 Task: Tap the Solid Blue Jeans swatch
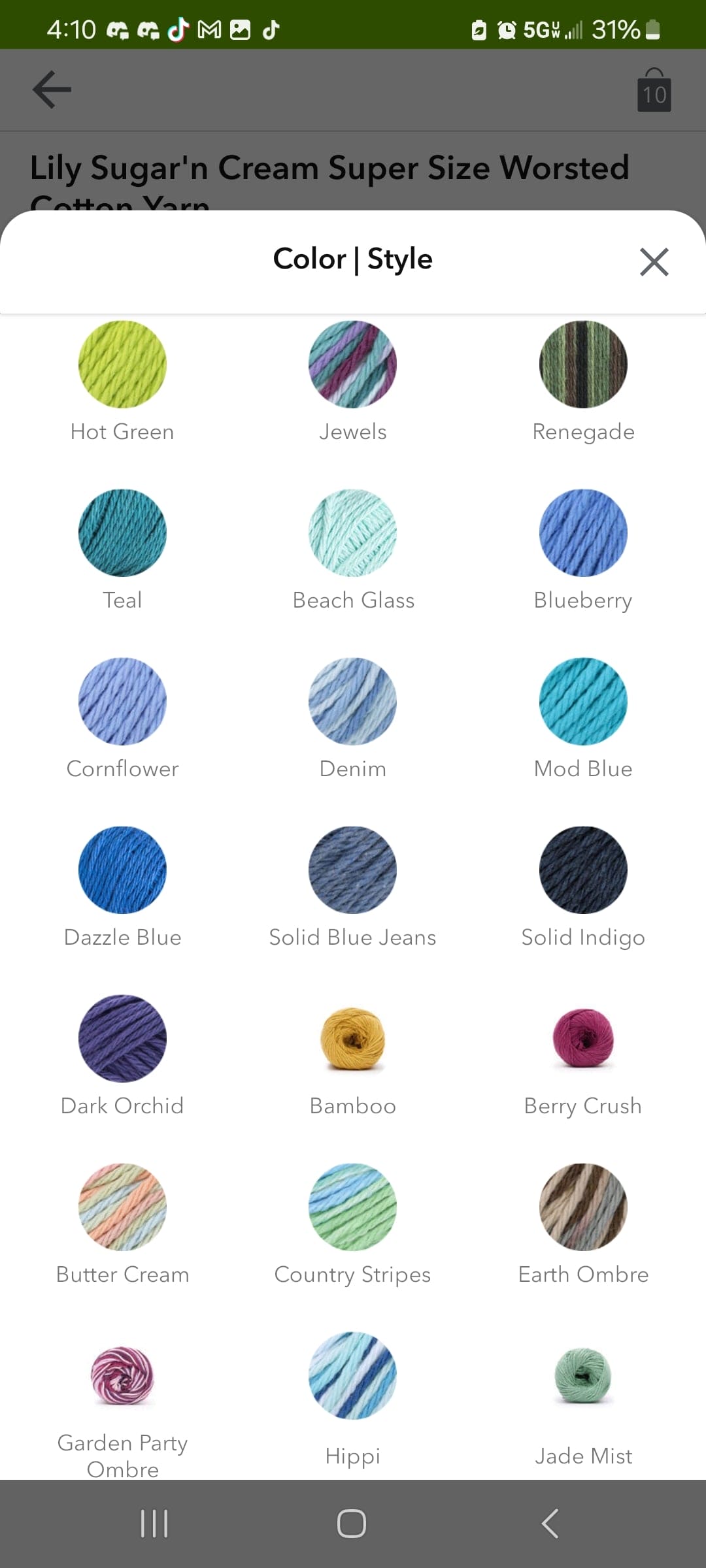(352, 870)
